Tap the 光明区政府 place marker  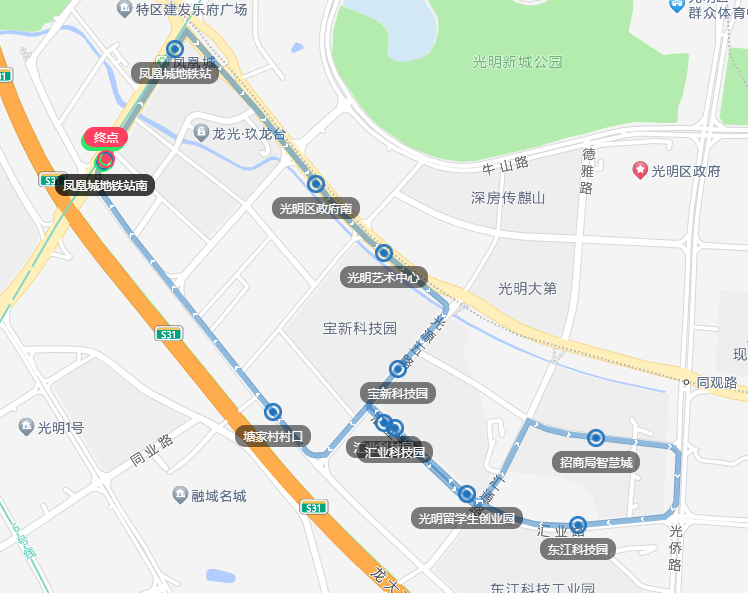[640, 171]
